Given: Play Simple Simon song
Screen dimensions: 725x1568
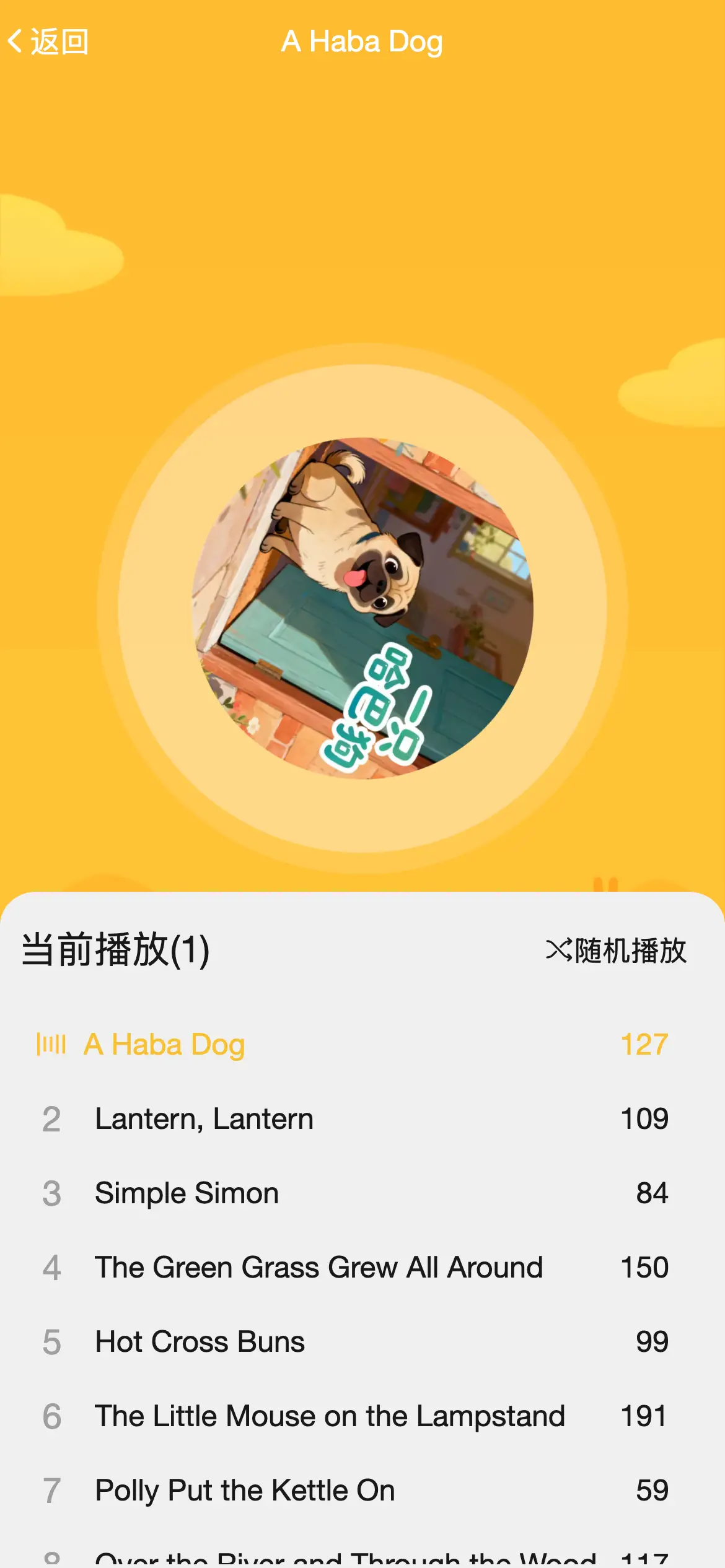Looking at the screenshot, I should pyautogui.click(x=187, y=1193).
